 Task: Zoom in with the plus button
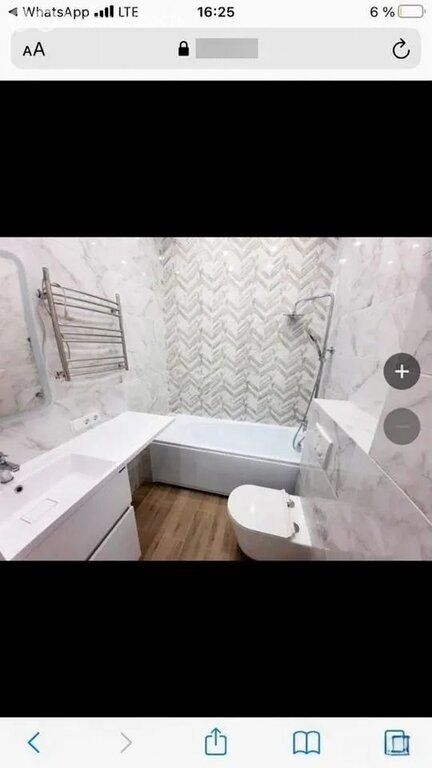[402, 371]
